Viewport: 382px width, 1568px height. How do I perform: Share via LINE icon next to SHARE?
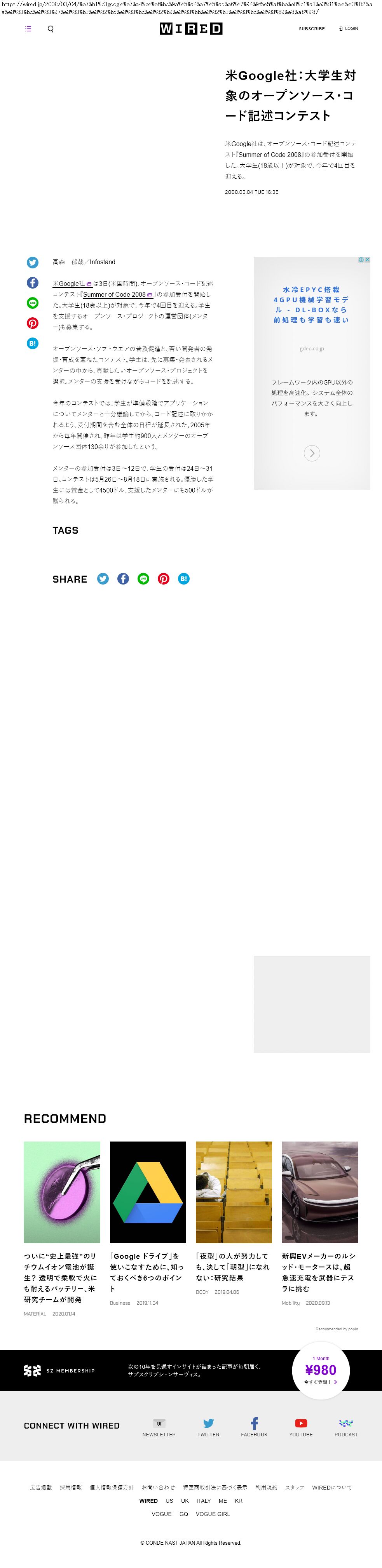point(143,579)
